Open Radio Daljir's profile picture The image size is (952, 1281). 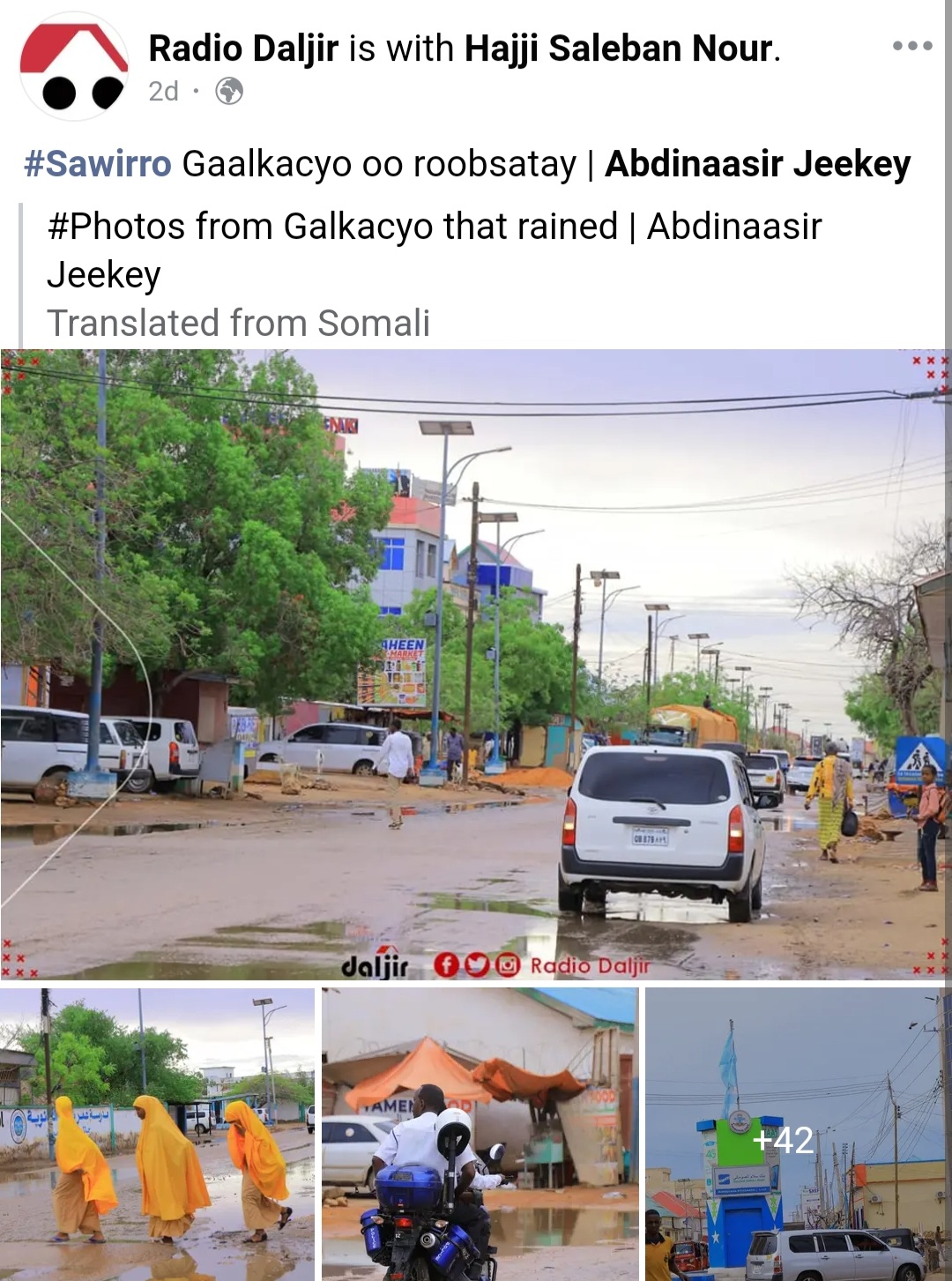pos(74,67)
